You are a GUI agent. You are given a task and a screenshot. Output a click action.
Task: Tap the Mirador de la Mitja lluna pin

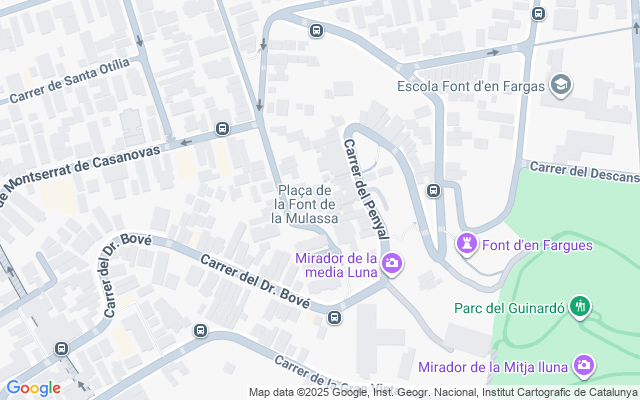click(x=584, y=367)
